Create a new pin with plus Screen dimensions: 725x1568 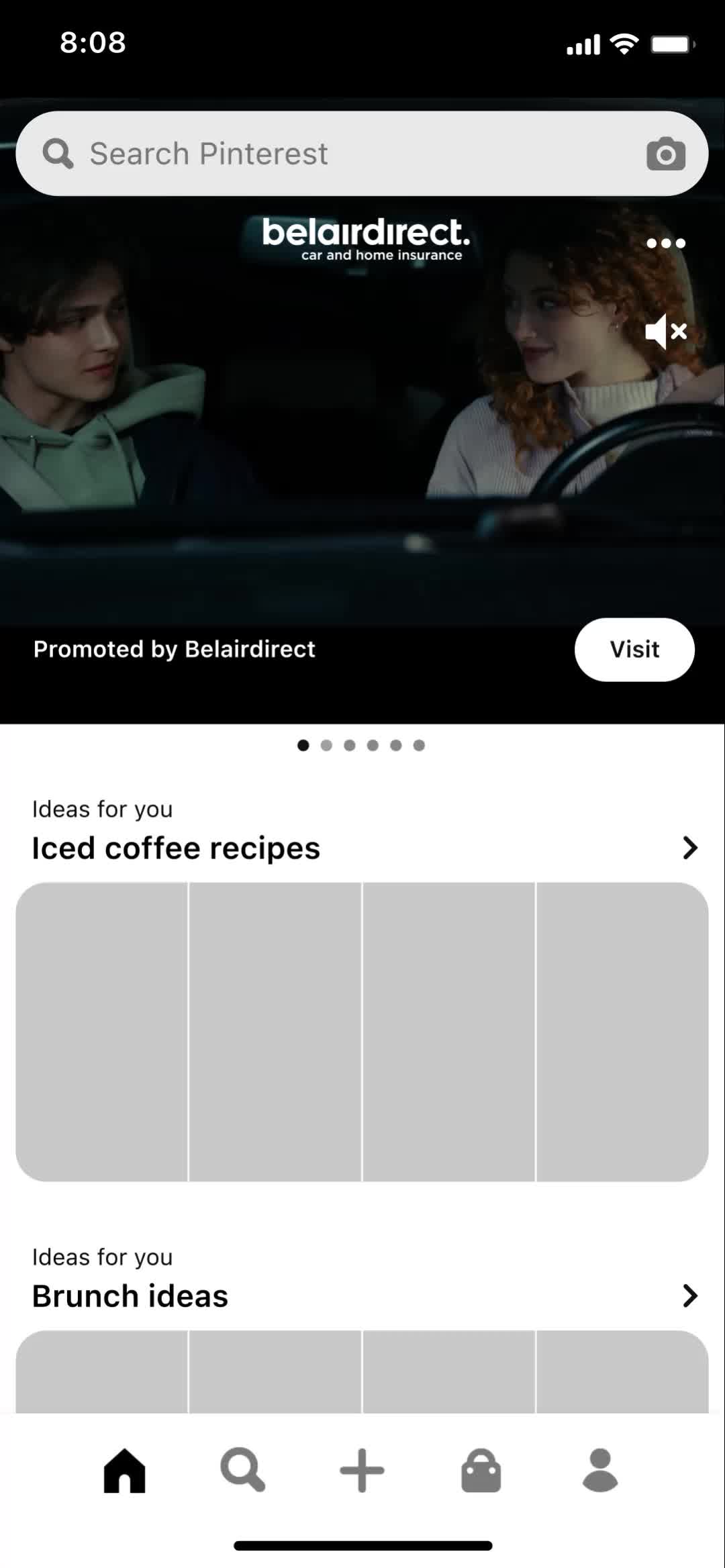tap(362, 1470)
